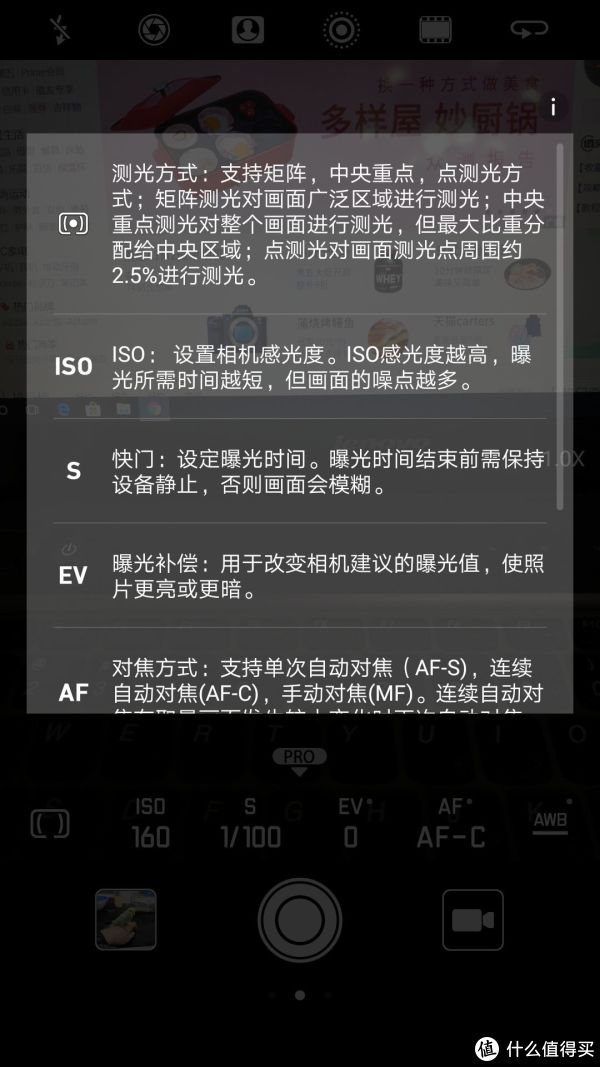This screenshot has width=600, height=1067.
Task: Tap the info icon to close help
Action: 553,107
